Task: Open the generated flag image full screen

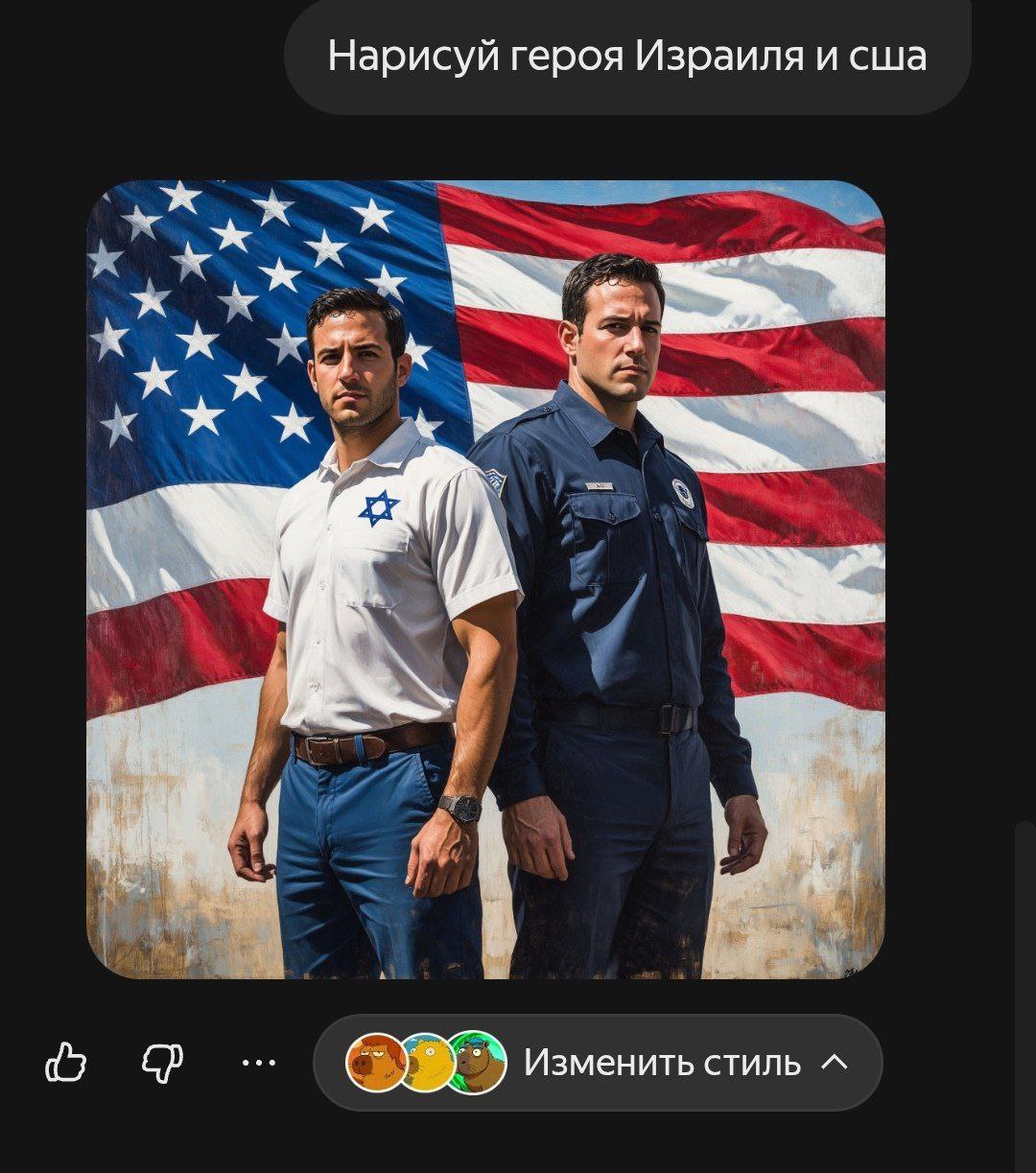Action: coord(485,579)
